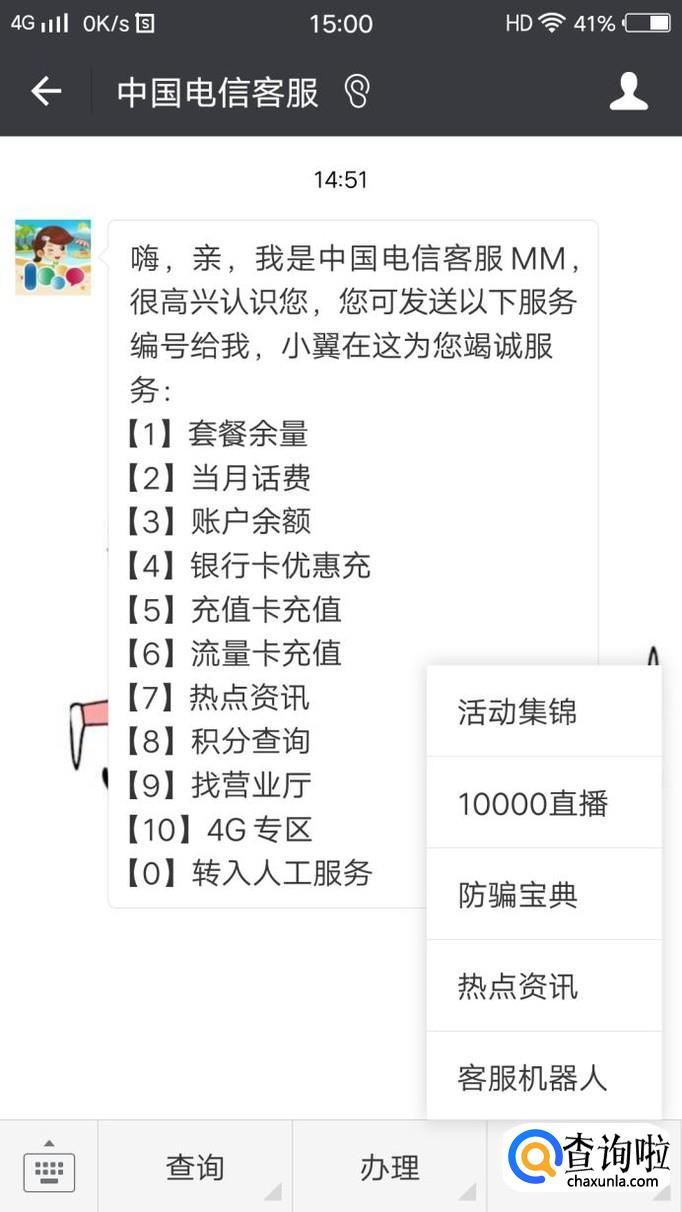Expand the 查询 bottom menu
Image resolution: width=682 pixels, height=1212 pixels.
point(195,1167)
